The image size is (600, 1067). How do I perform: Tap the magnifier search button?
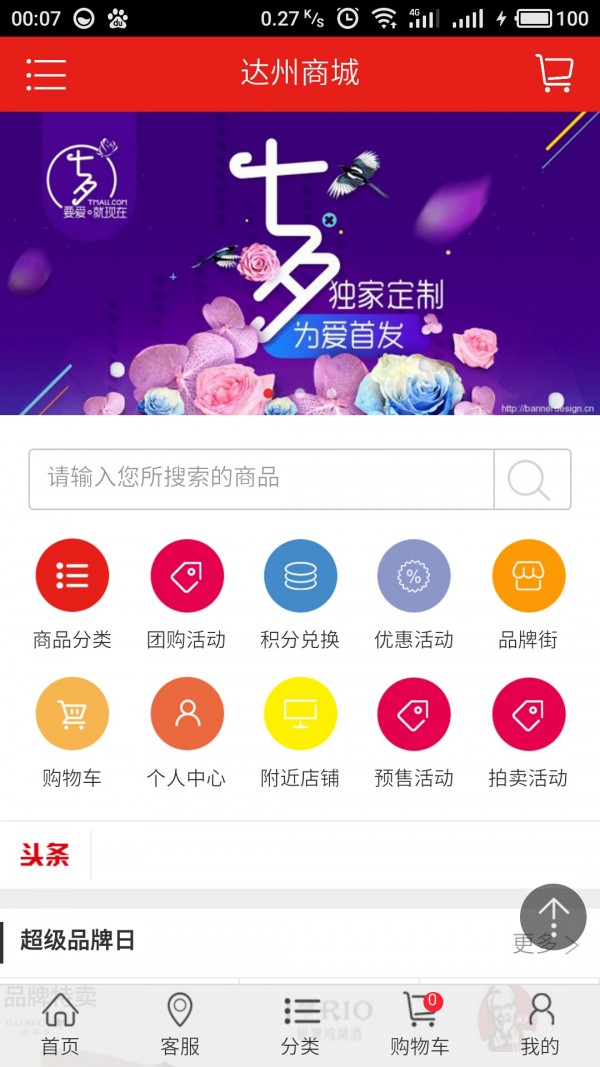[x=531, y=480]
